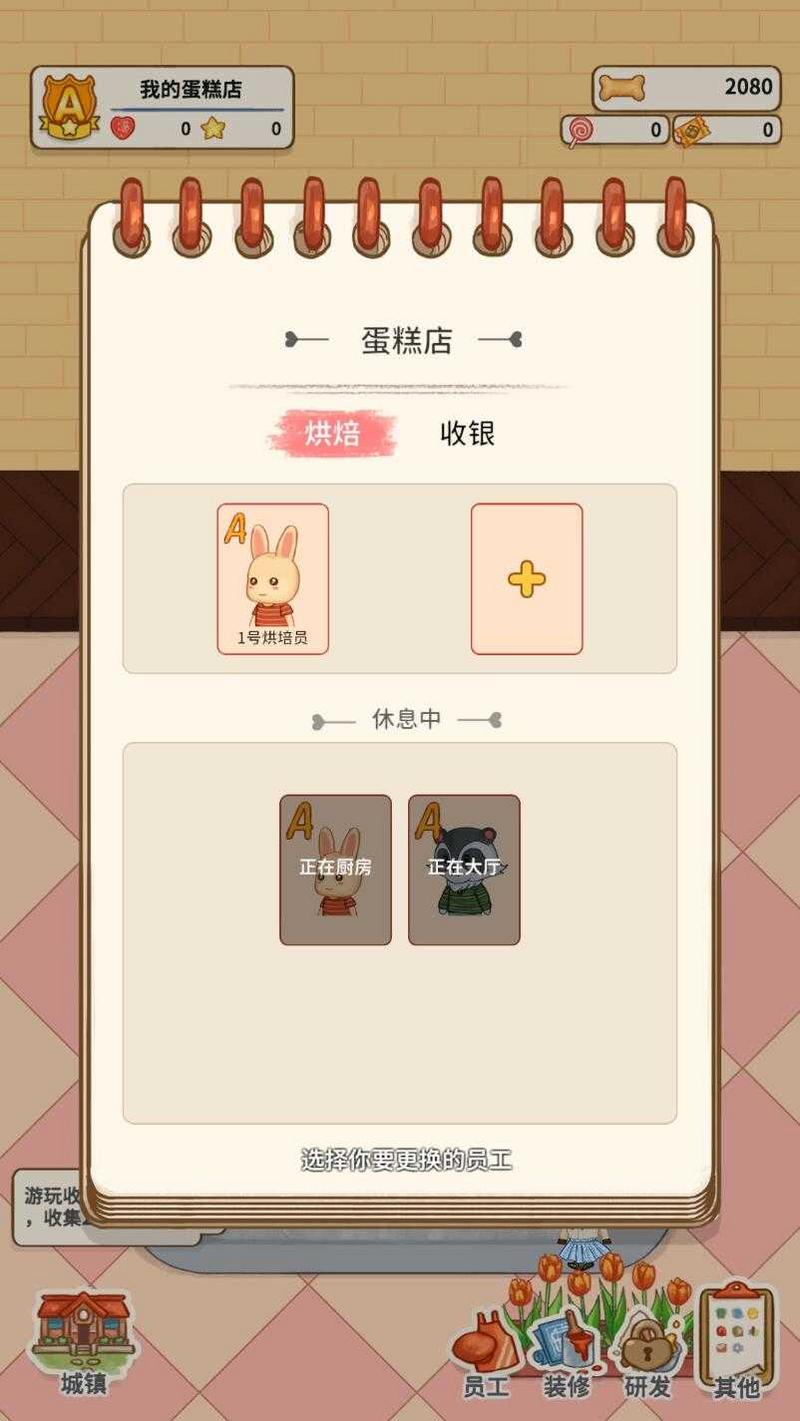Select the resting rabbit marked 正在厨房
This screenshot has width=800, height=1421.
pos(334,868)
